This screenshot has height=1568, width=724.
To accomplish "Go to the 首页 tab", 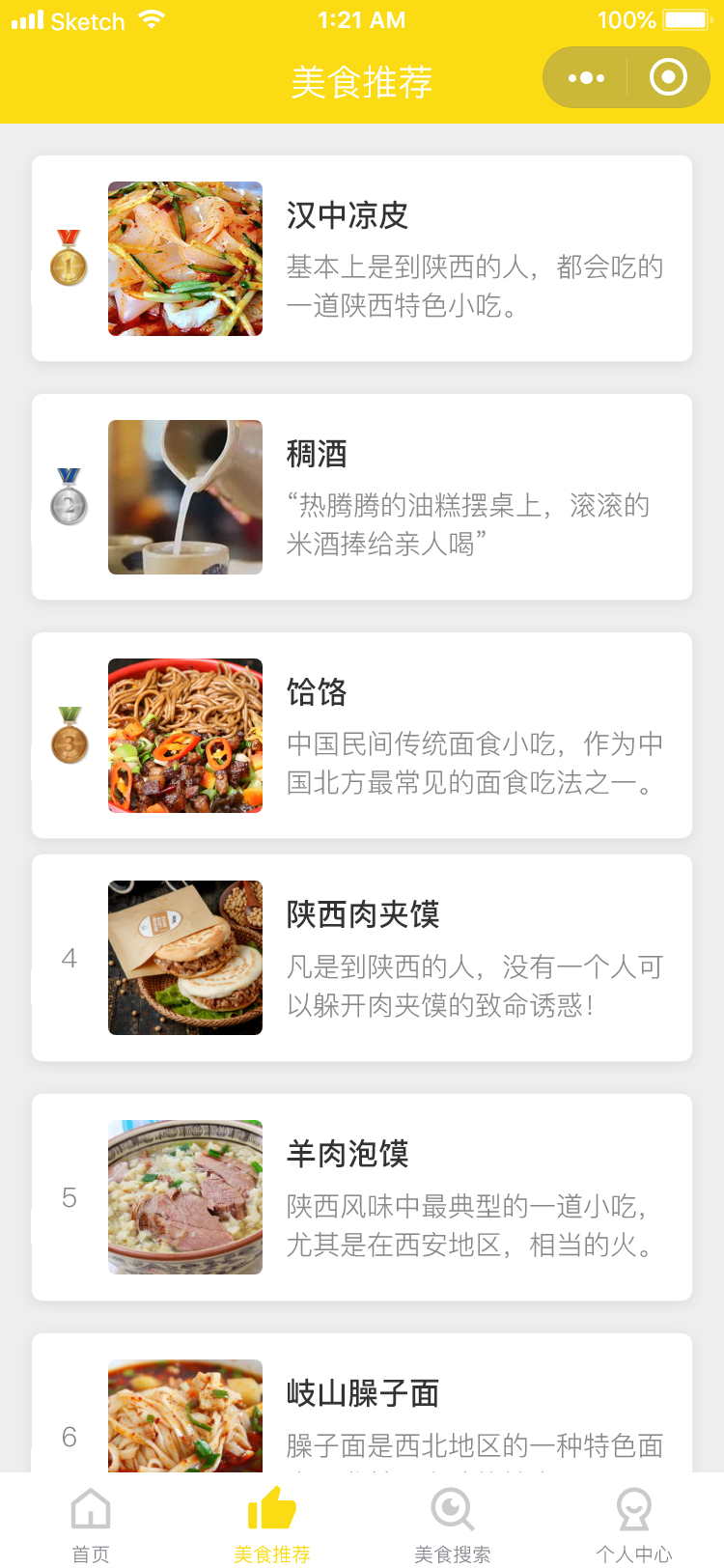I will click(x=91, y=1523).
